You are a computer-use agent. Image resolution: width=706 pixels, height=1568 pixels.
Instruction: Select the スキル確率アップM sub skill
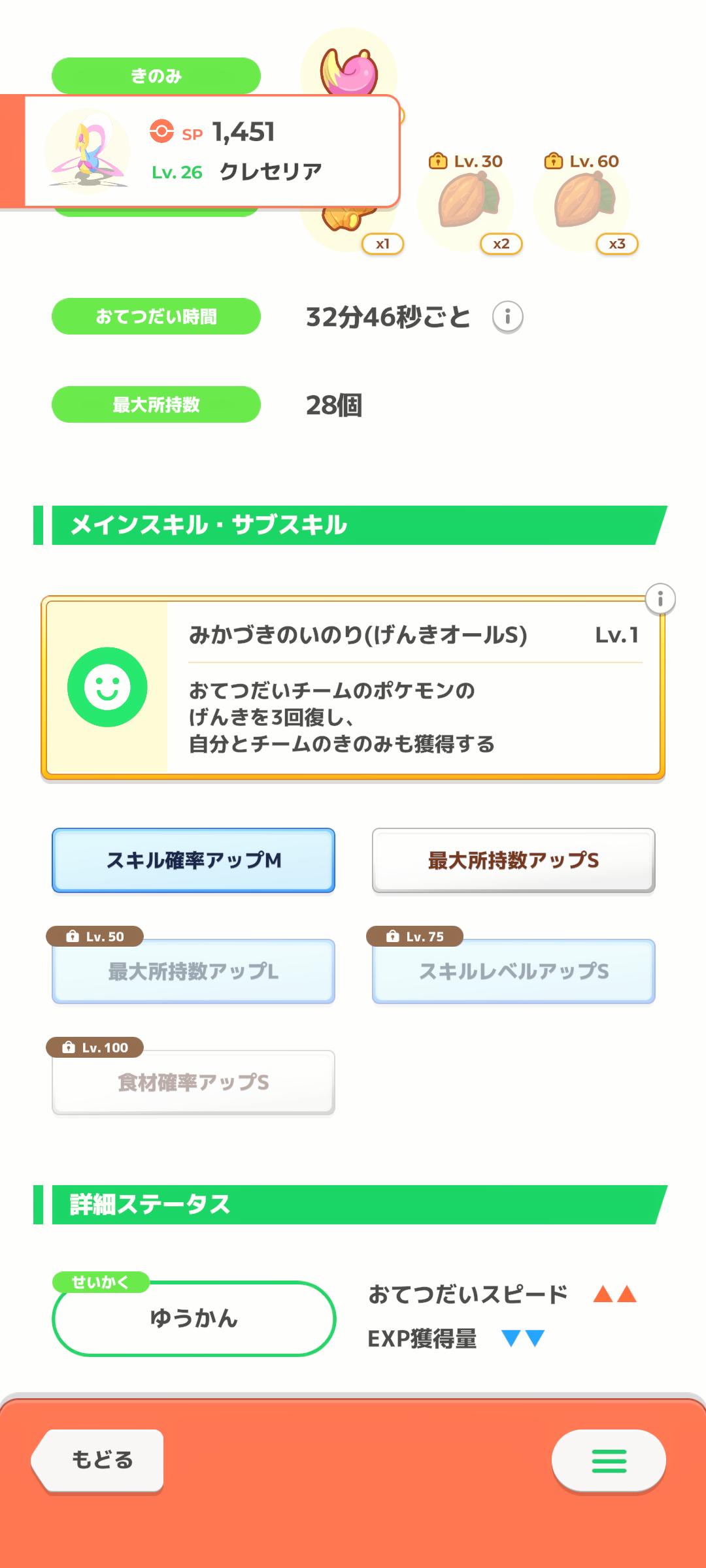click(193, 860)
